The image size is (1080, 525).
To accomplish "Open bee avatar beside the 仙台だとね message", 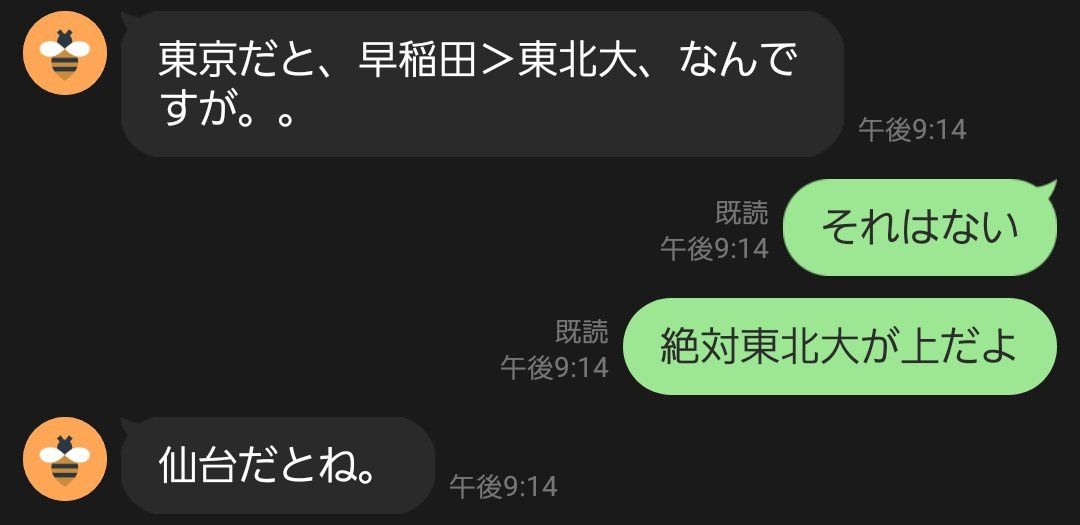I will [x=64, y=459].
